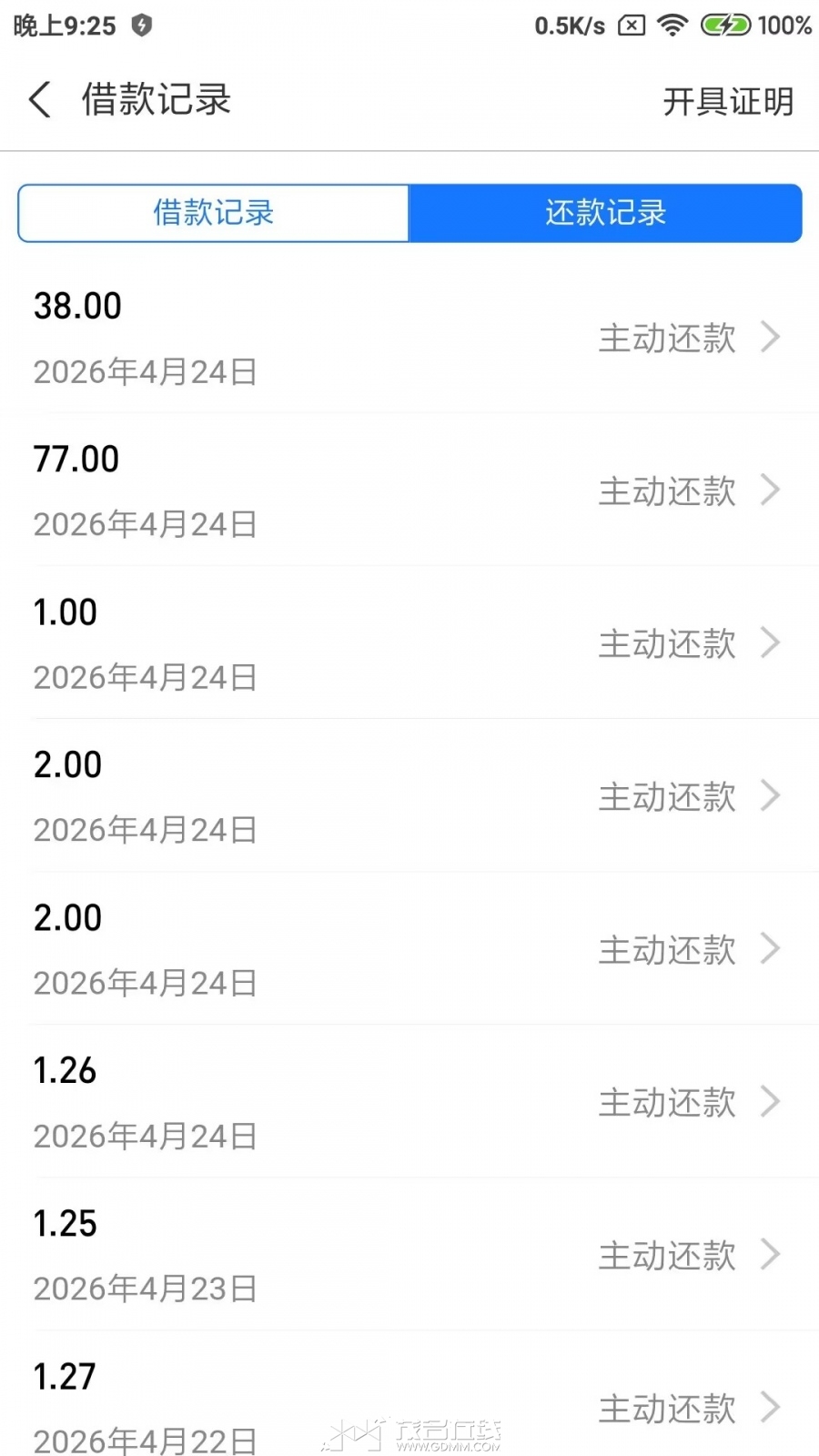
Task: Open the 1.00 repayment from 2026年4月24日
Action: click(x=771, y=643)
